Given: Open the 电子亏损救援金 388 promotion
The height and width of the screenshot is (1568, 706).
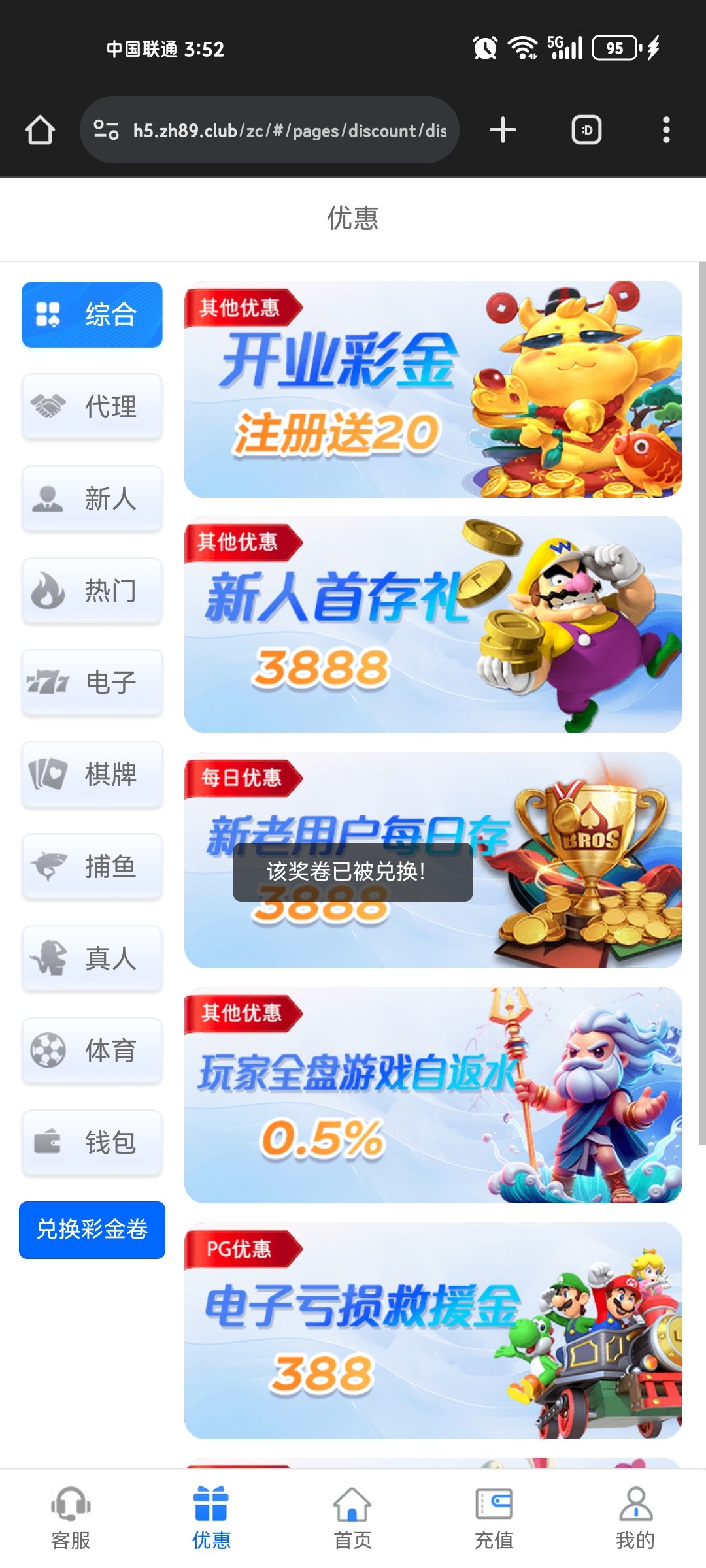Looking at the screenshot, I should pyautogui.click(x=433, y=1331).
